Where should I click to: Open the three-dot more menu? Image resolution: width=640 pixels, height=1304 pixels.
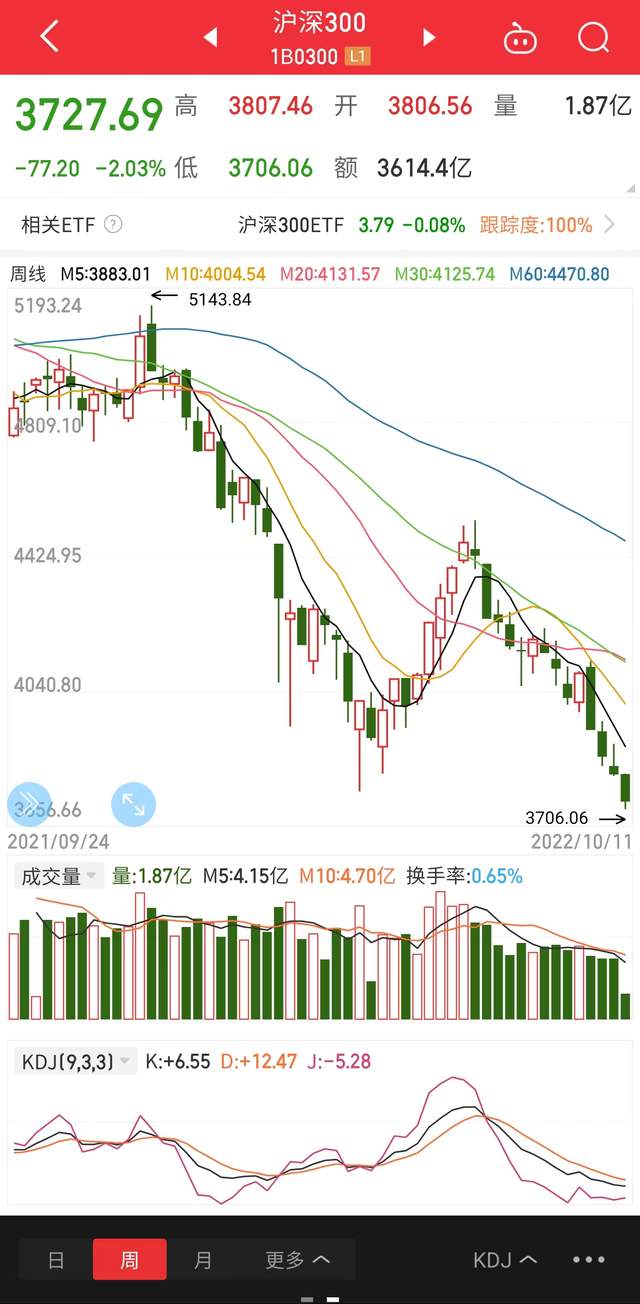[589, 1260]
